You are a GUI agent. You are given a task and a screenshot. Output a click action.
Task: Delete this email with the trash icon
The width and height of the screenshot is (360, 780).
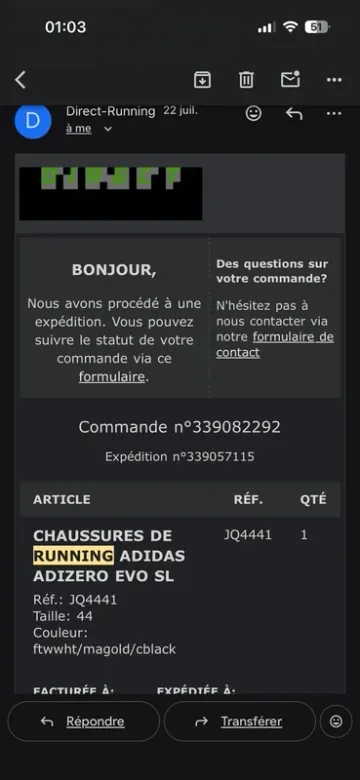click(x=246, y=80)
